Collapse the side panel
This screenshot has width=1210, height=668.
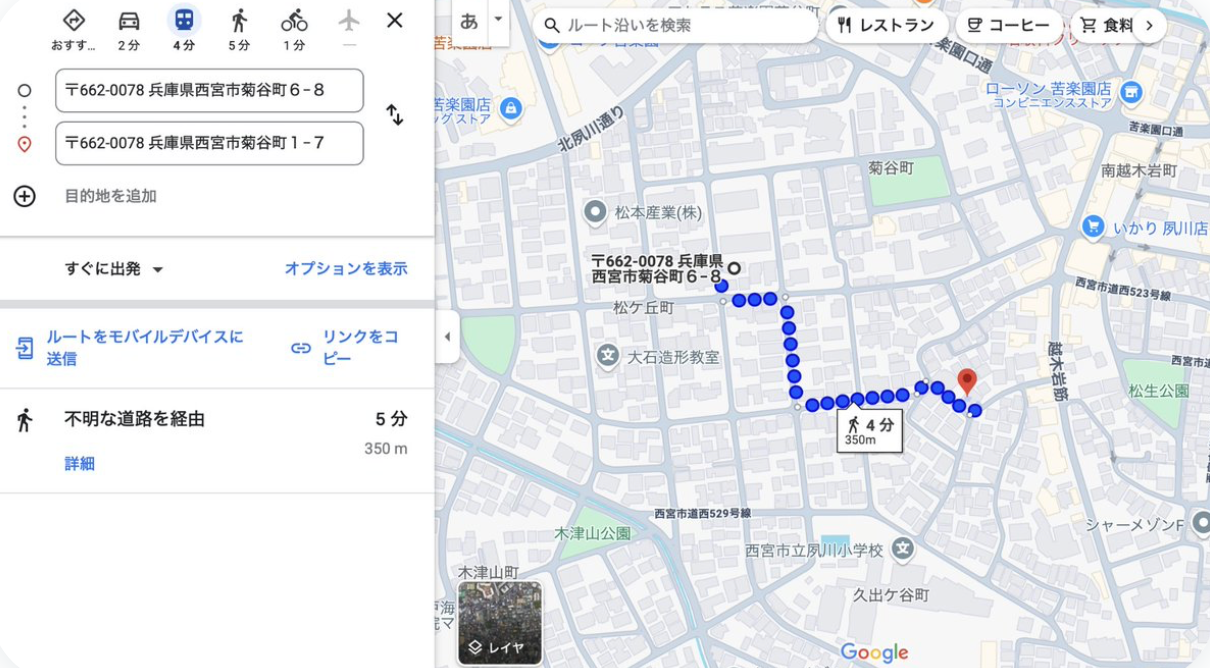pos(447,337)
